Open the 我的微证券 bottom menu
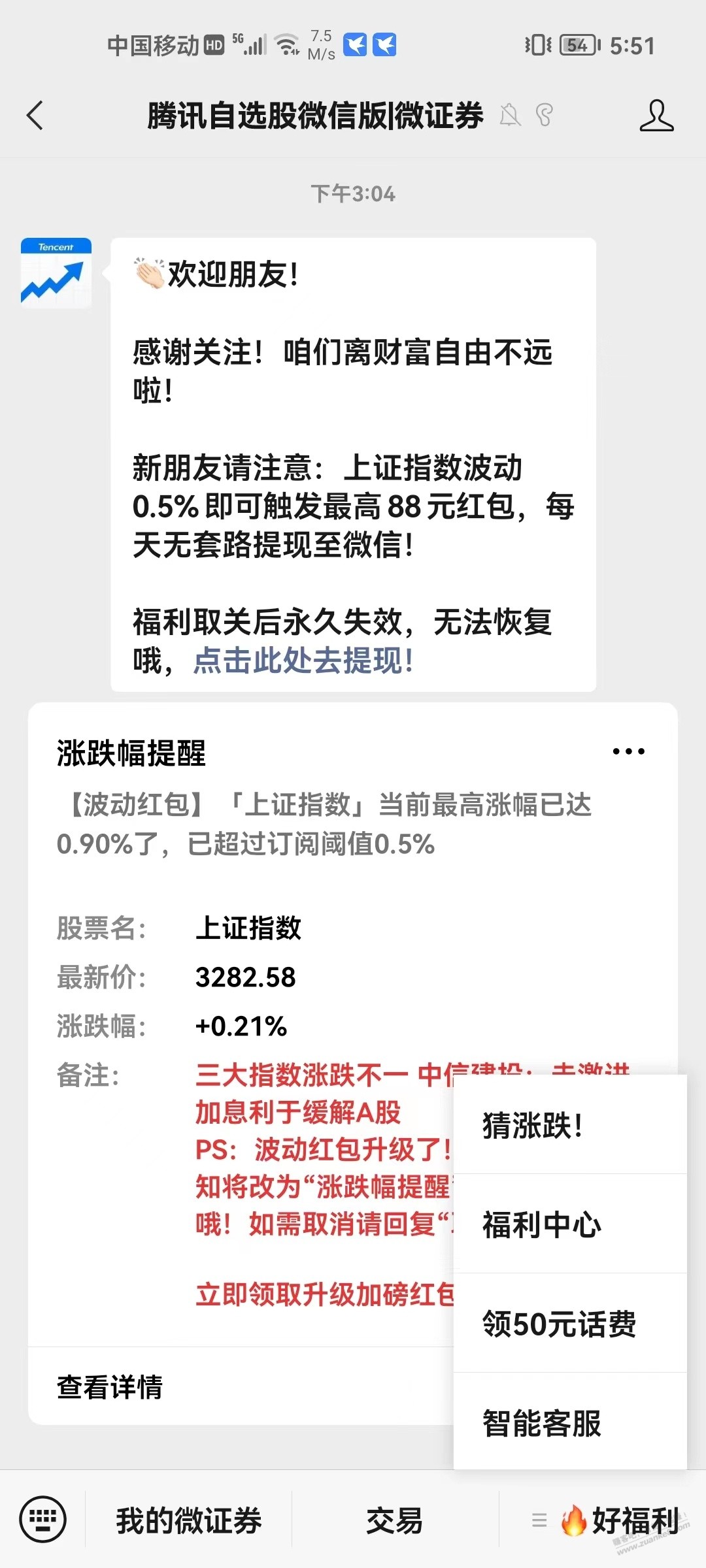The image size is (706, 1568). click(x=189, y=1520)
